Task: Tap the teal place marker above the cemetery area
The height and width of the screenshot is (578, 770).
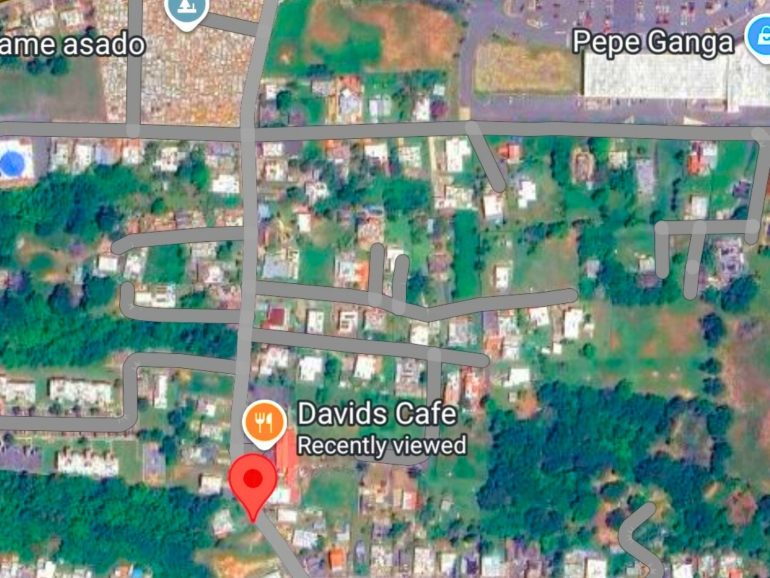Action: tap(185, 11)
